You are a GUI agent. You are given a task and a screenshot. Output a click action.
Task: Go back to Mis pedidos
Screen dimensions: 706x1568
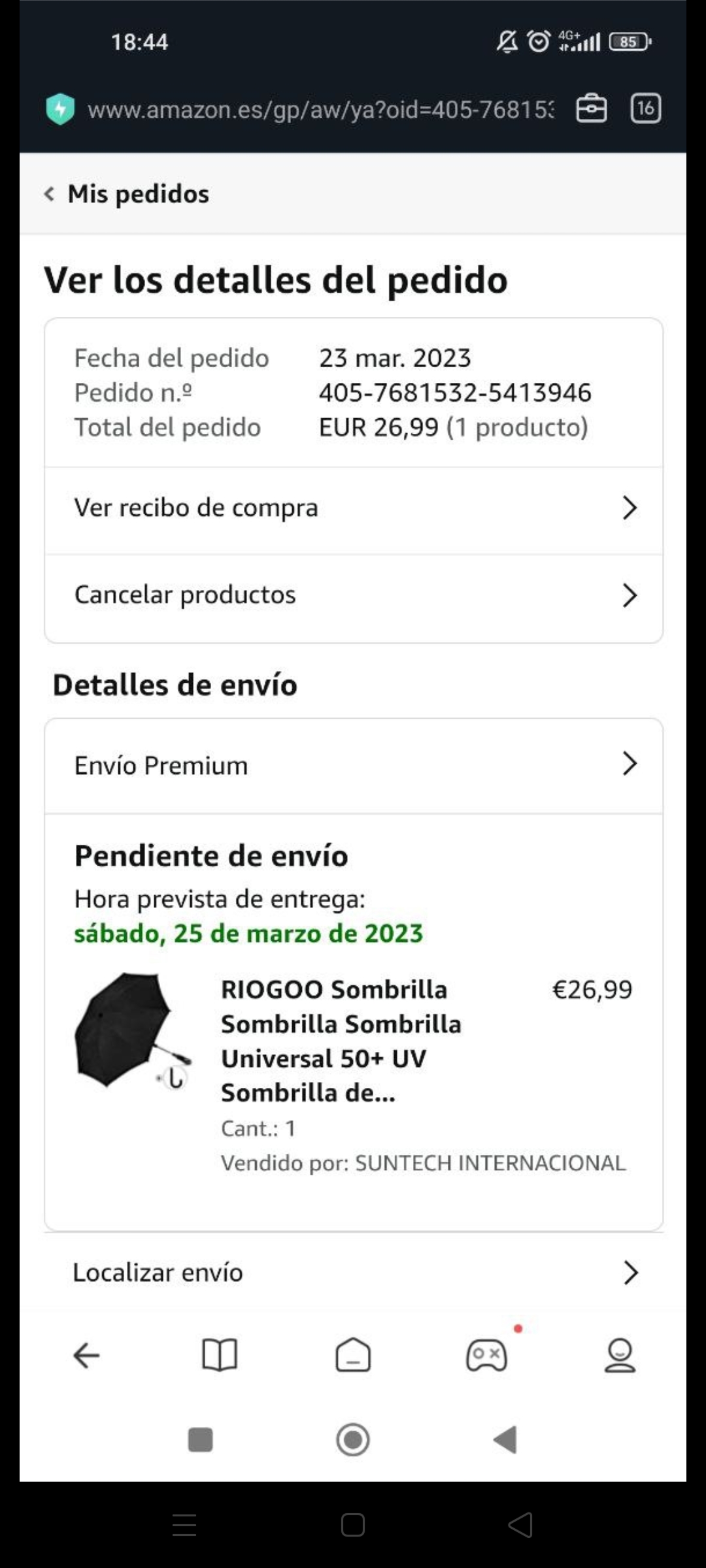click(x=127, y=194)
